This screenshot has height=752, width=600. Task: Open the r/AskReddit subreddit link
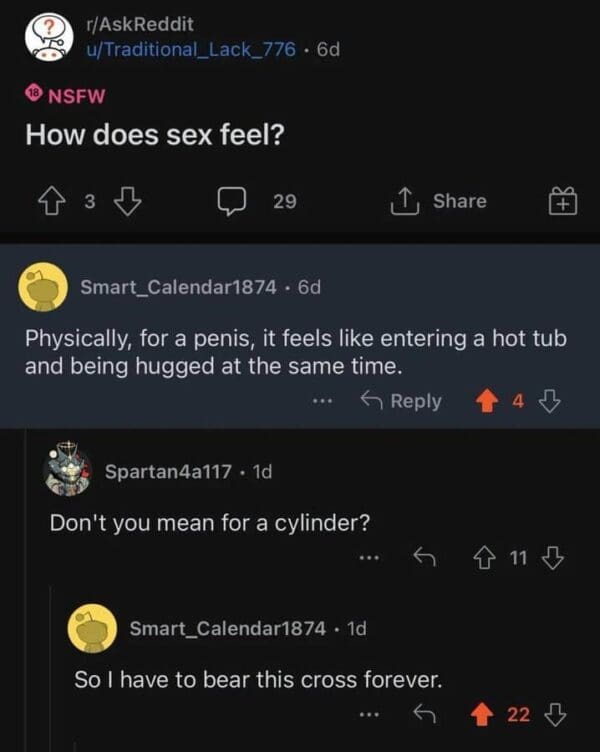[124, 23]
